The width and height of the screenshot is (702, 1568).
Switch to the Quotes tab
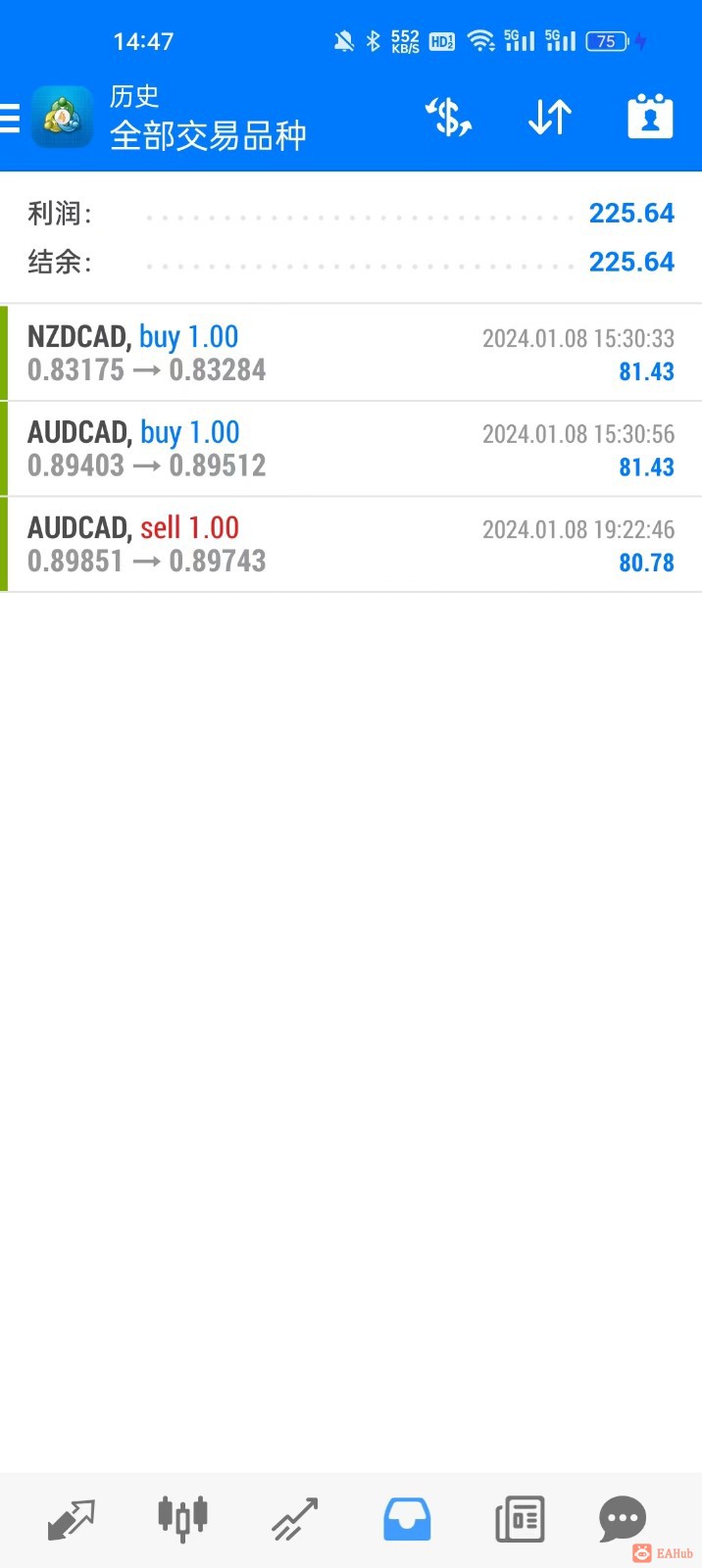71,1520
